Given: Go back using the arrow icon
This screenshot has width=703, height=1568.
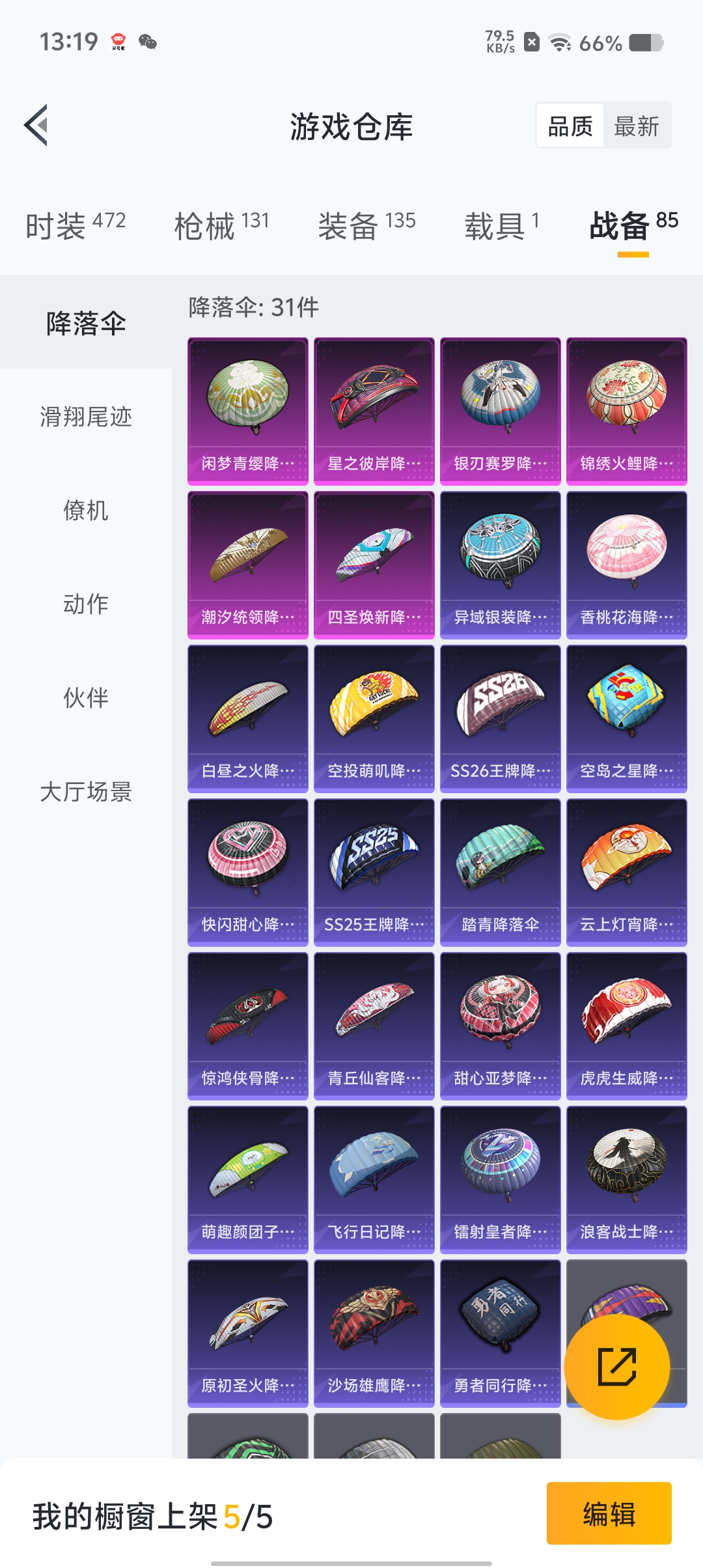Looking at the screenshot, I should click(36, 125).
